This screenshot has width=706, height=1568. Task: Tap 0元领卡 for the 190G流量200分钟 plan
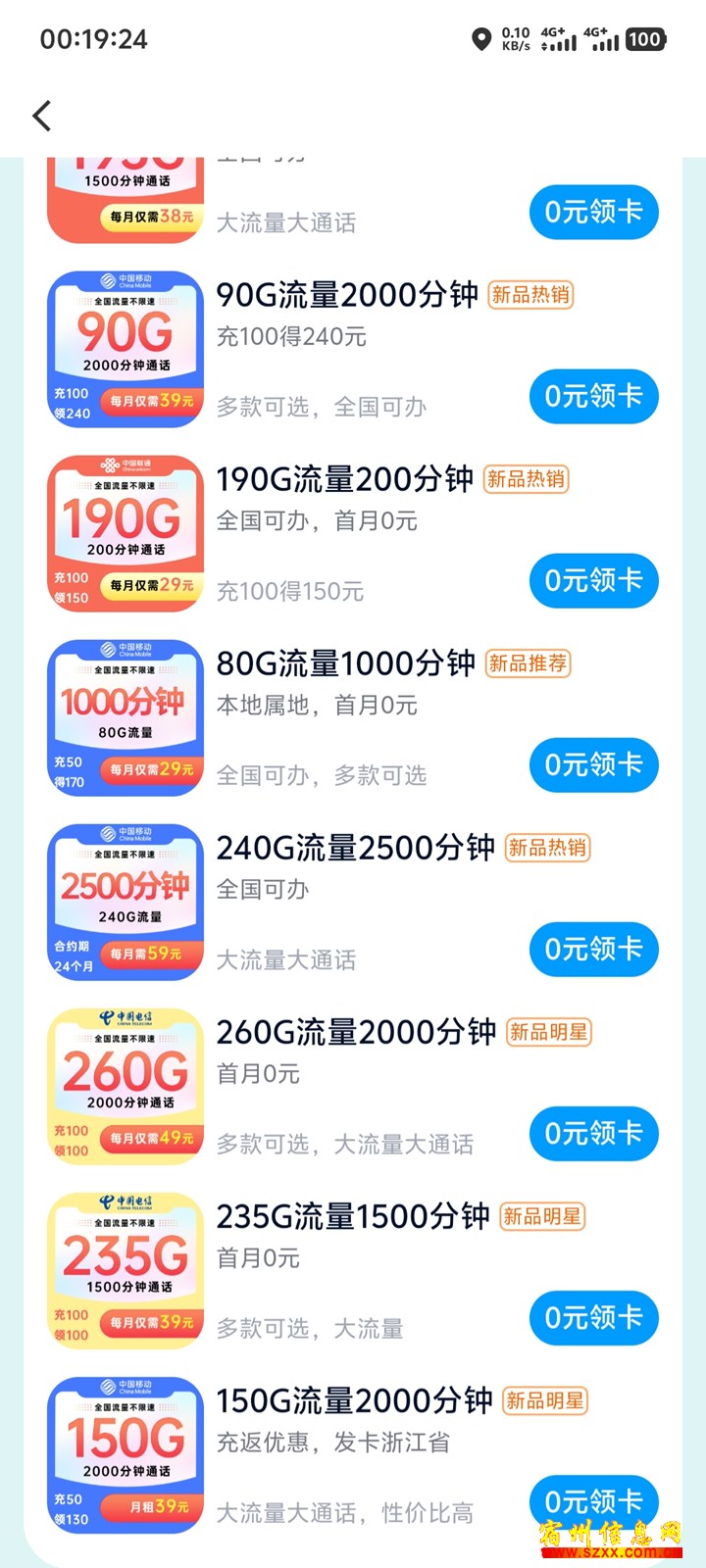593,581
